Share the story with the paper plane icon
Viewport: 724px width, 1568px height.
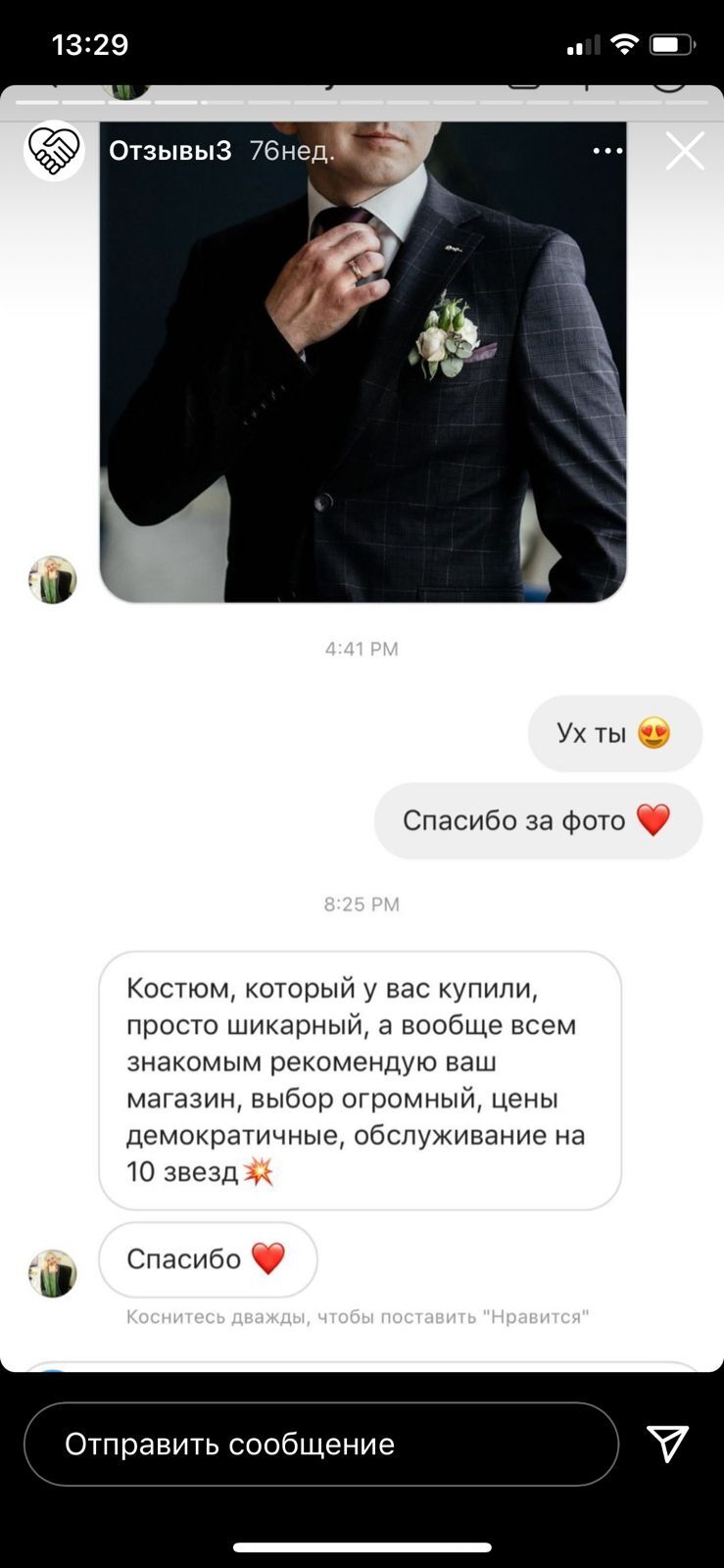coord(668,1444)
